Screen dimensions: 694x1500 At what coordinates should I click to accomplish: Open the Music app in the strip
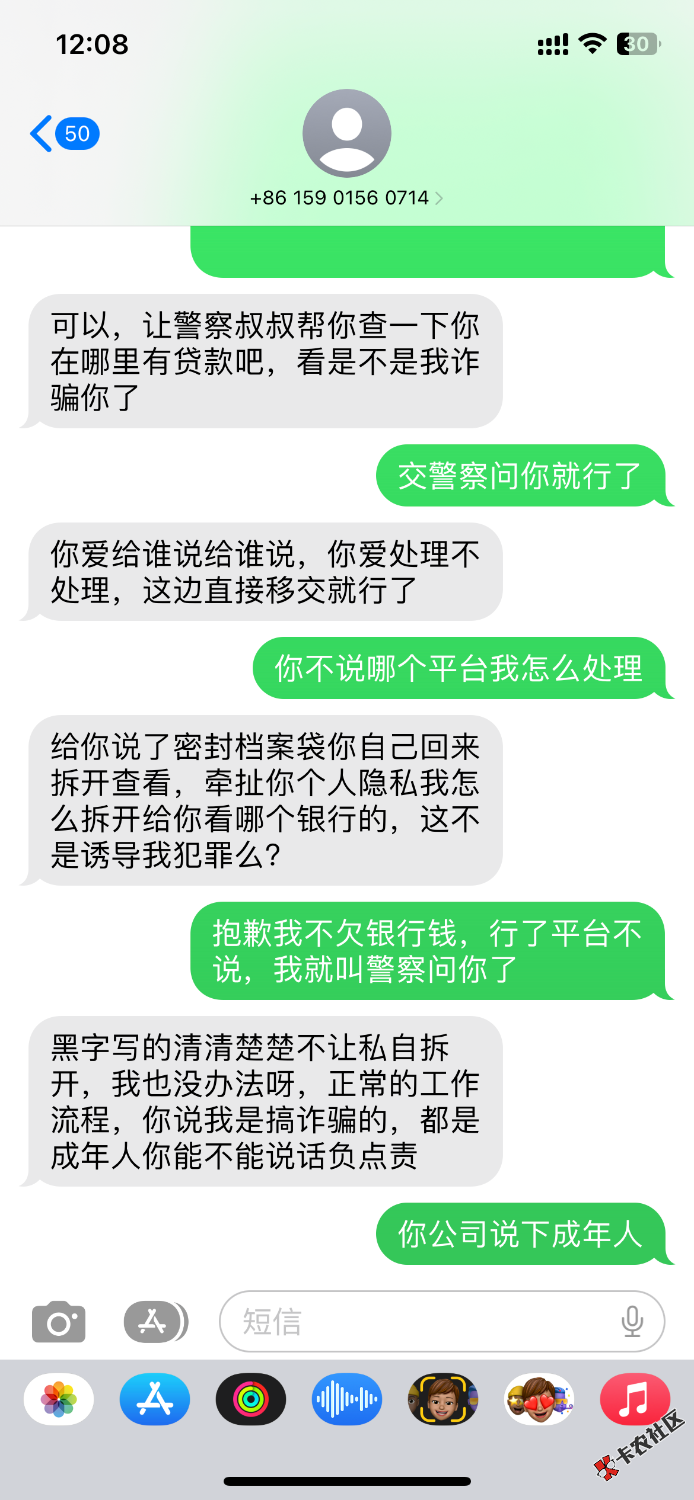[634, 1399]
